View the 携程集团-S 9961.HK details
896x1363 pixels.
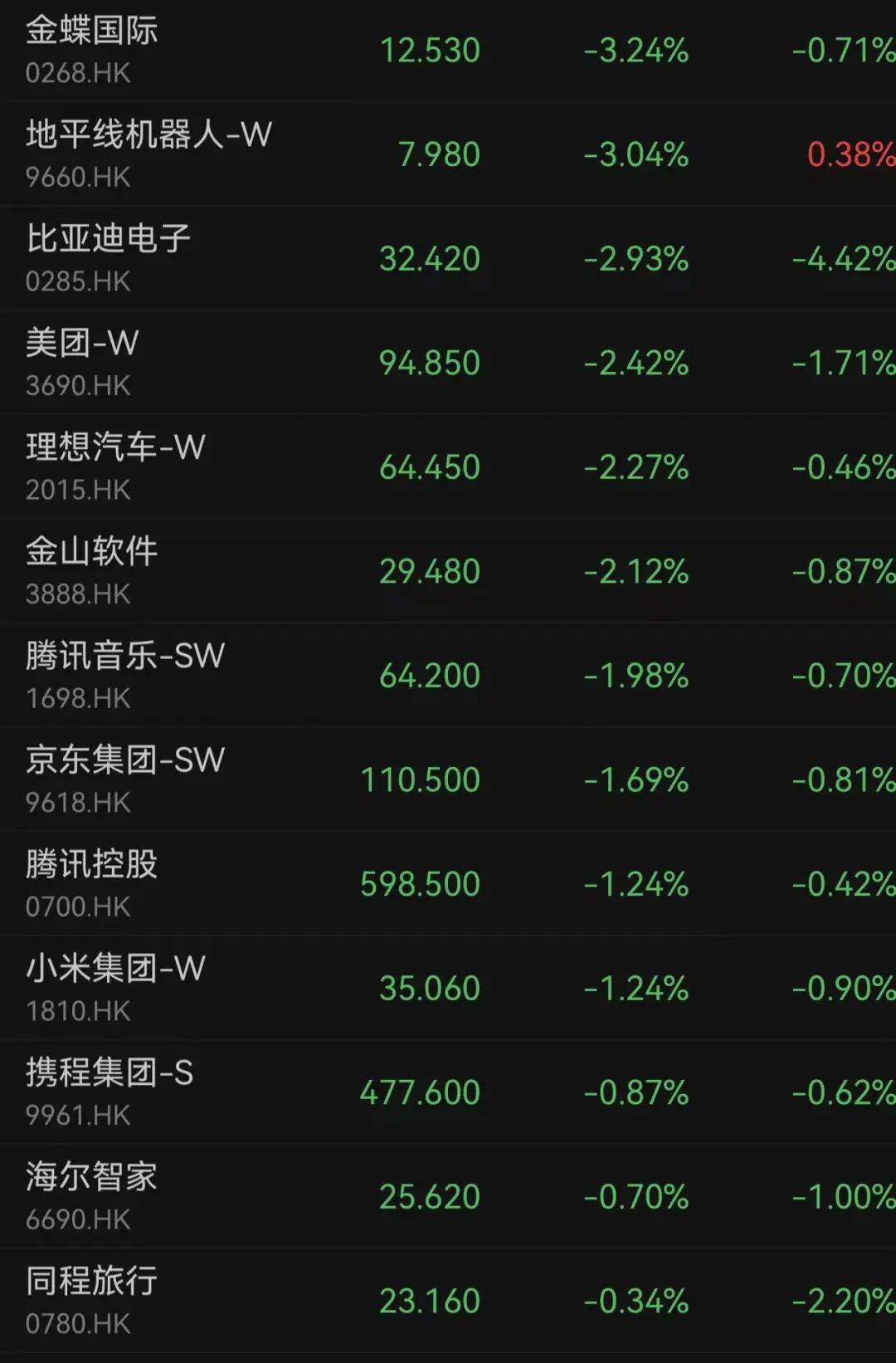(108, 1092)
